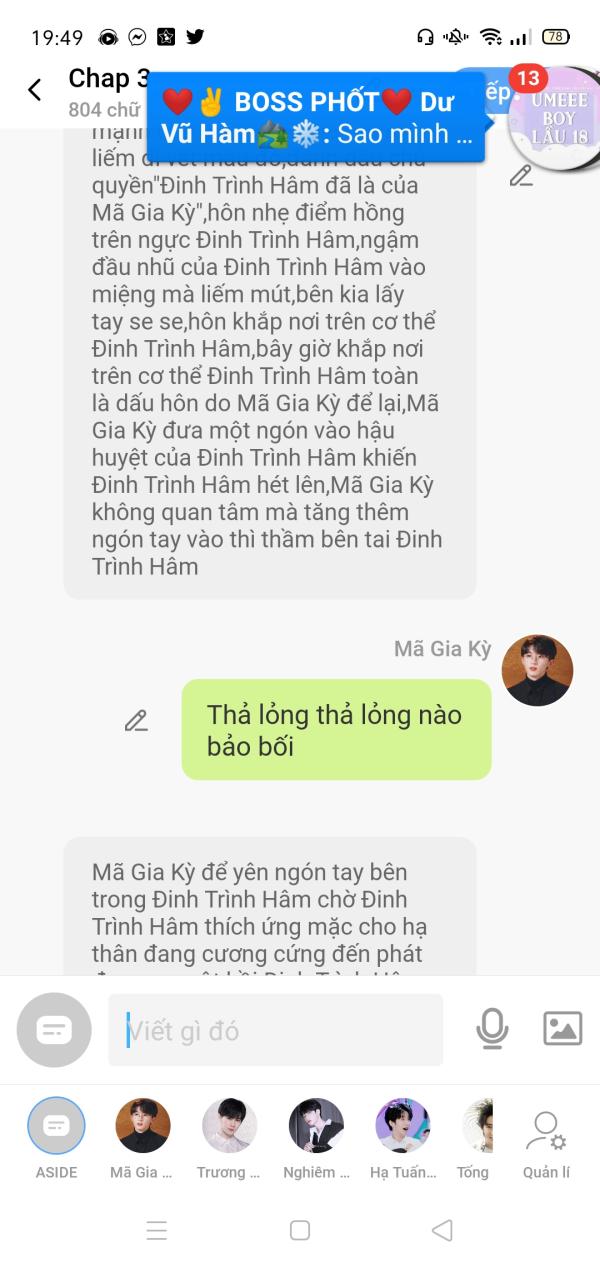The image size is (600, 1267).
Task: Open the BOSS PHỐT notification banner
Action: 316,117
